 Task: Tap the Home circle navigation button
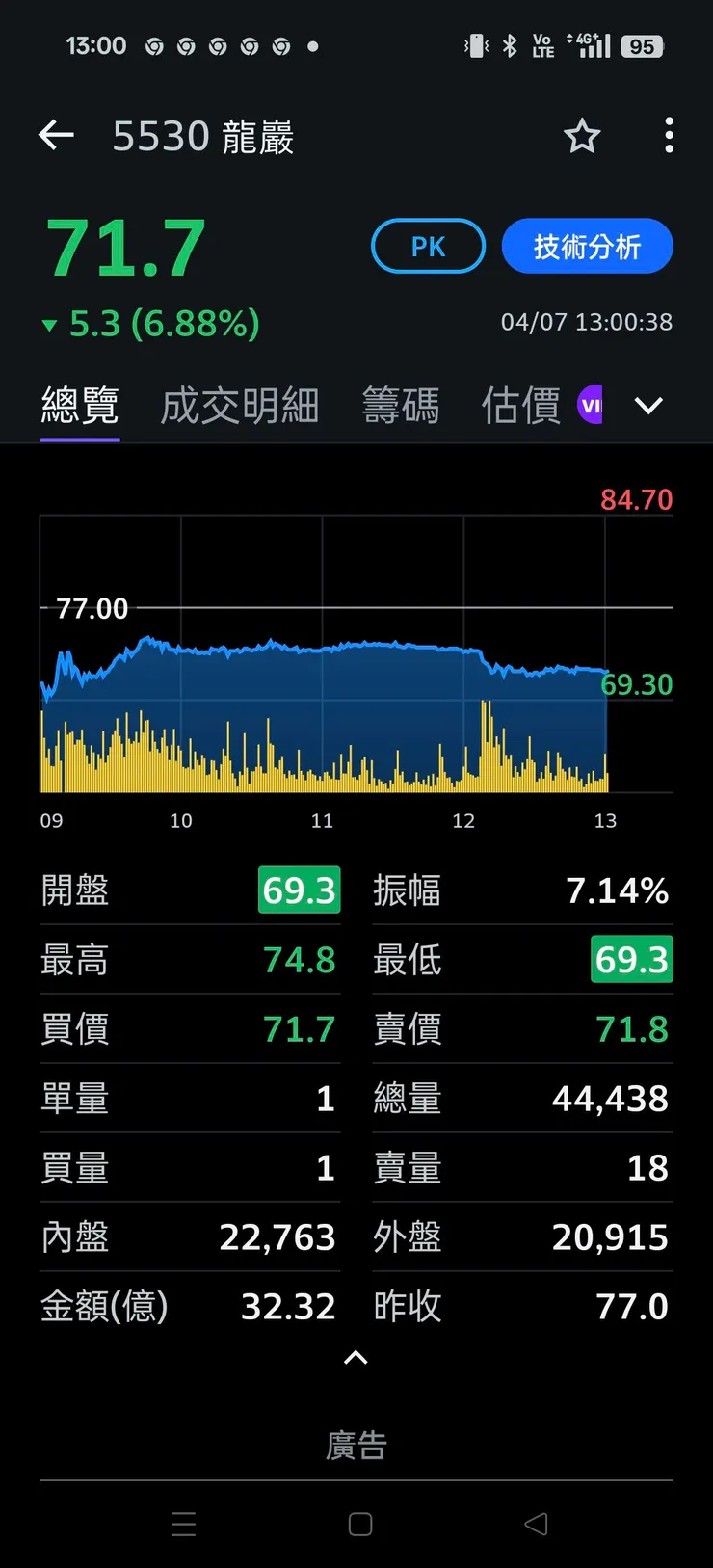tap(357, 1525)
